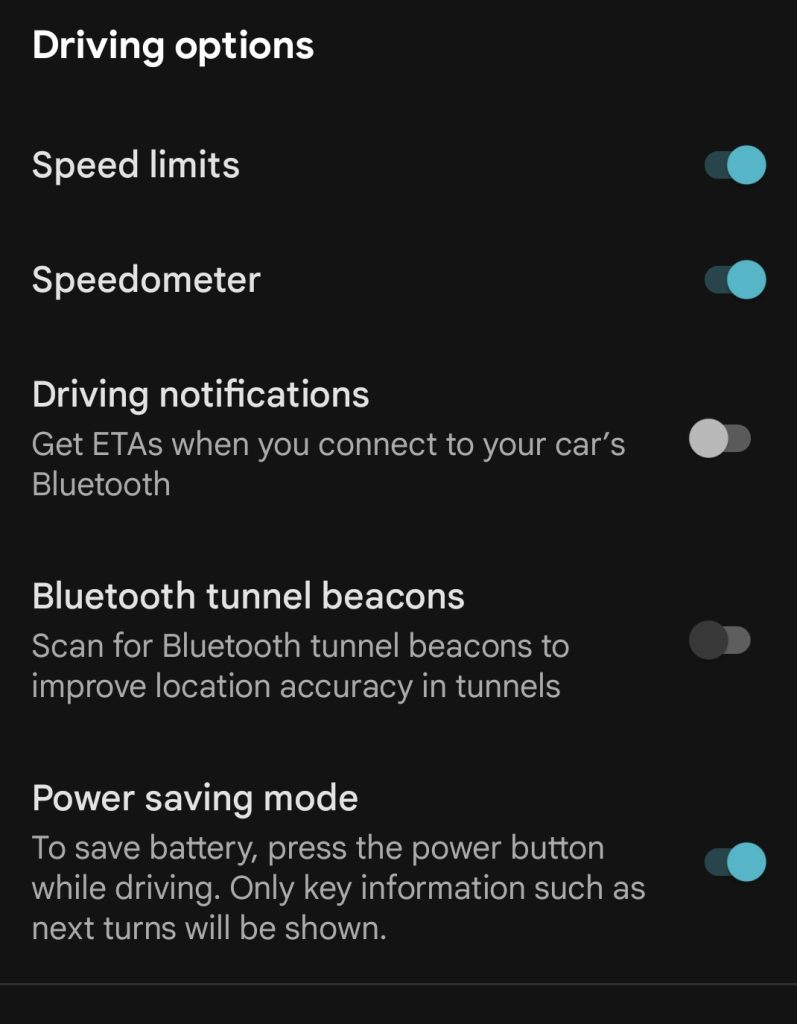Turn off the Speed limits switch
This screenshot has height=1024, width=797.
pos(735,165)
